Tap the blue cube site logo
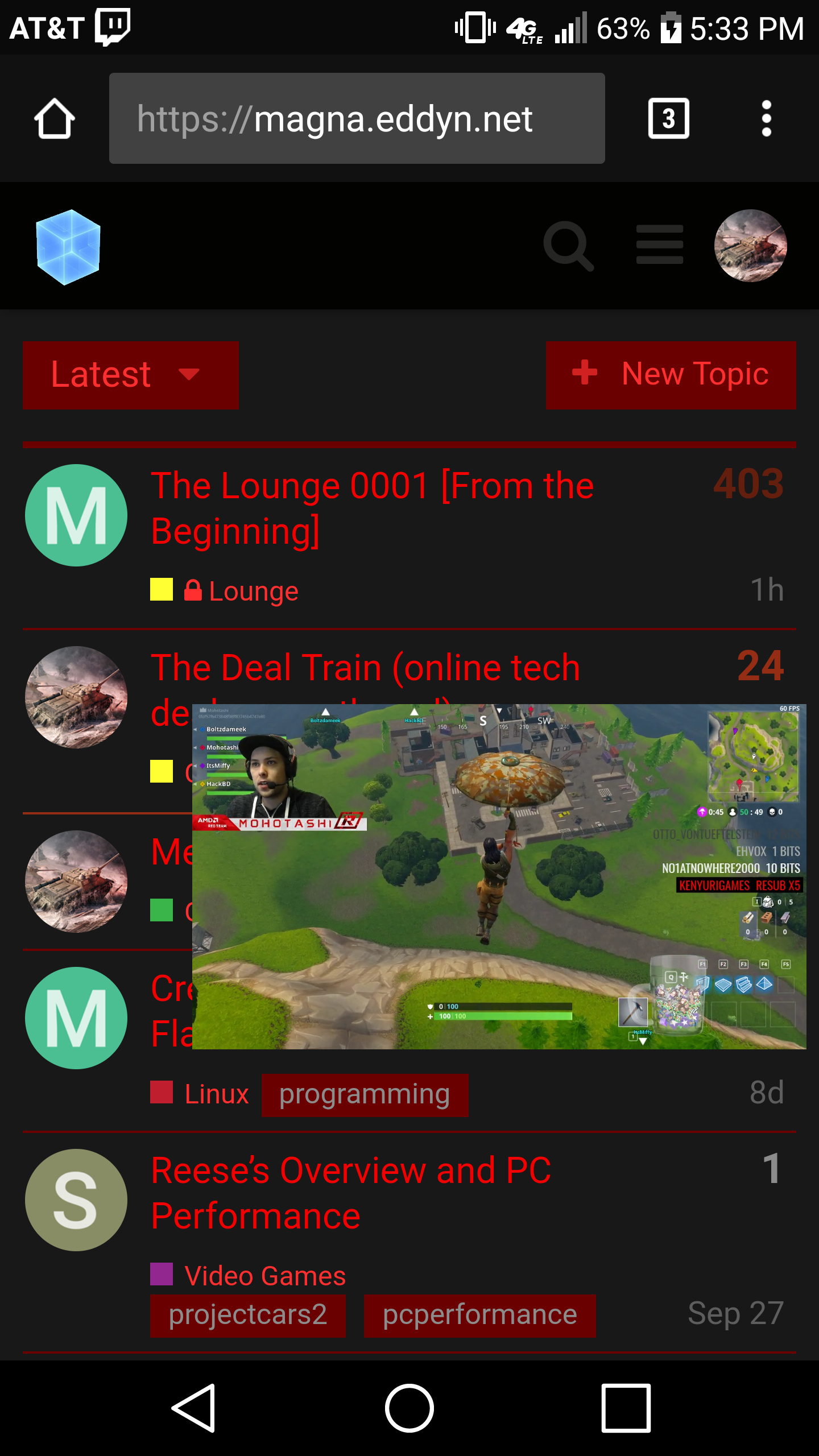 click(x=68, y=247)
